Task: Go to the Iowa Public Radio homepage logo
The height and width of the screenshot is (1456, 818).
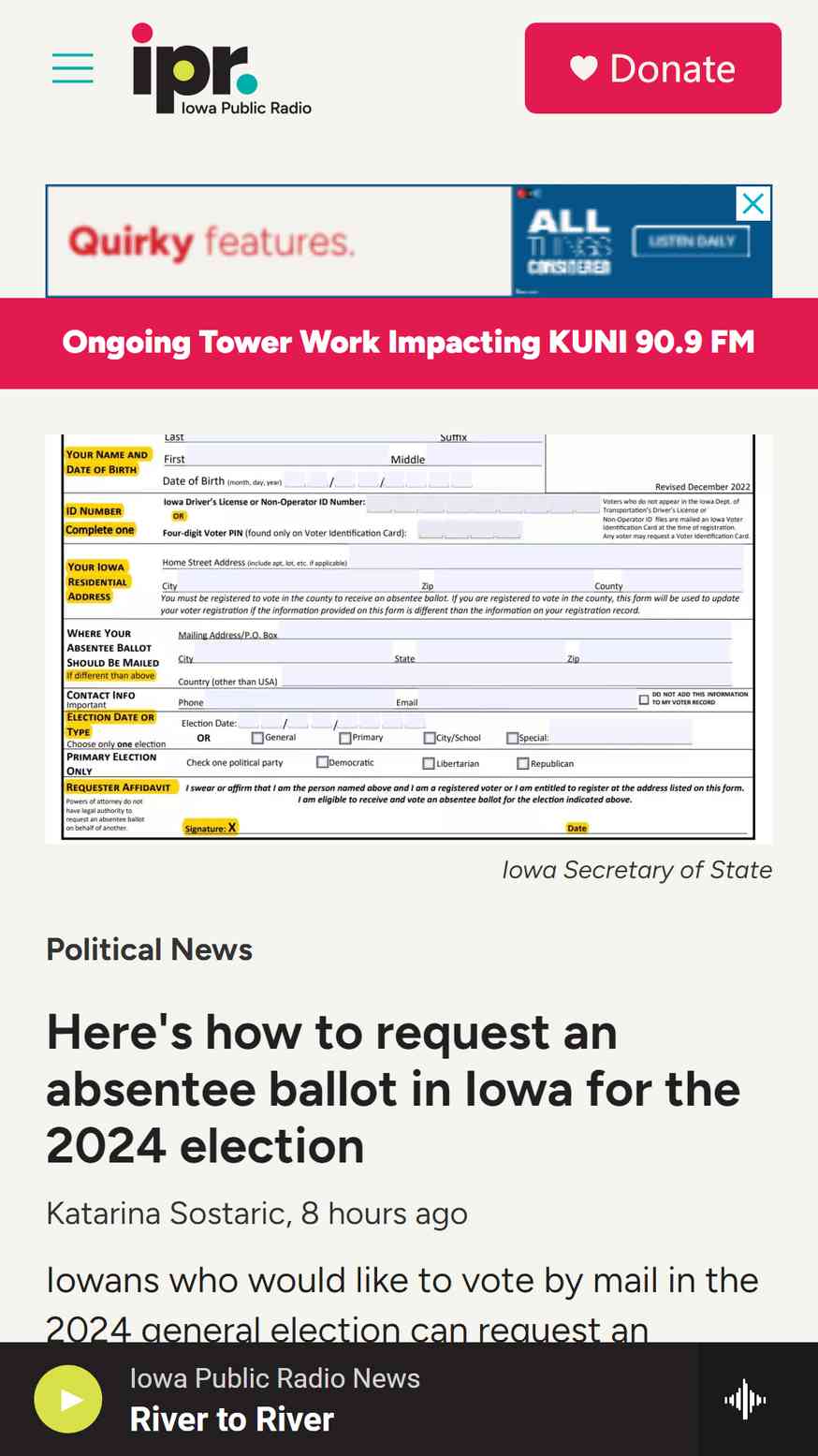Action: coord(222,69)
